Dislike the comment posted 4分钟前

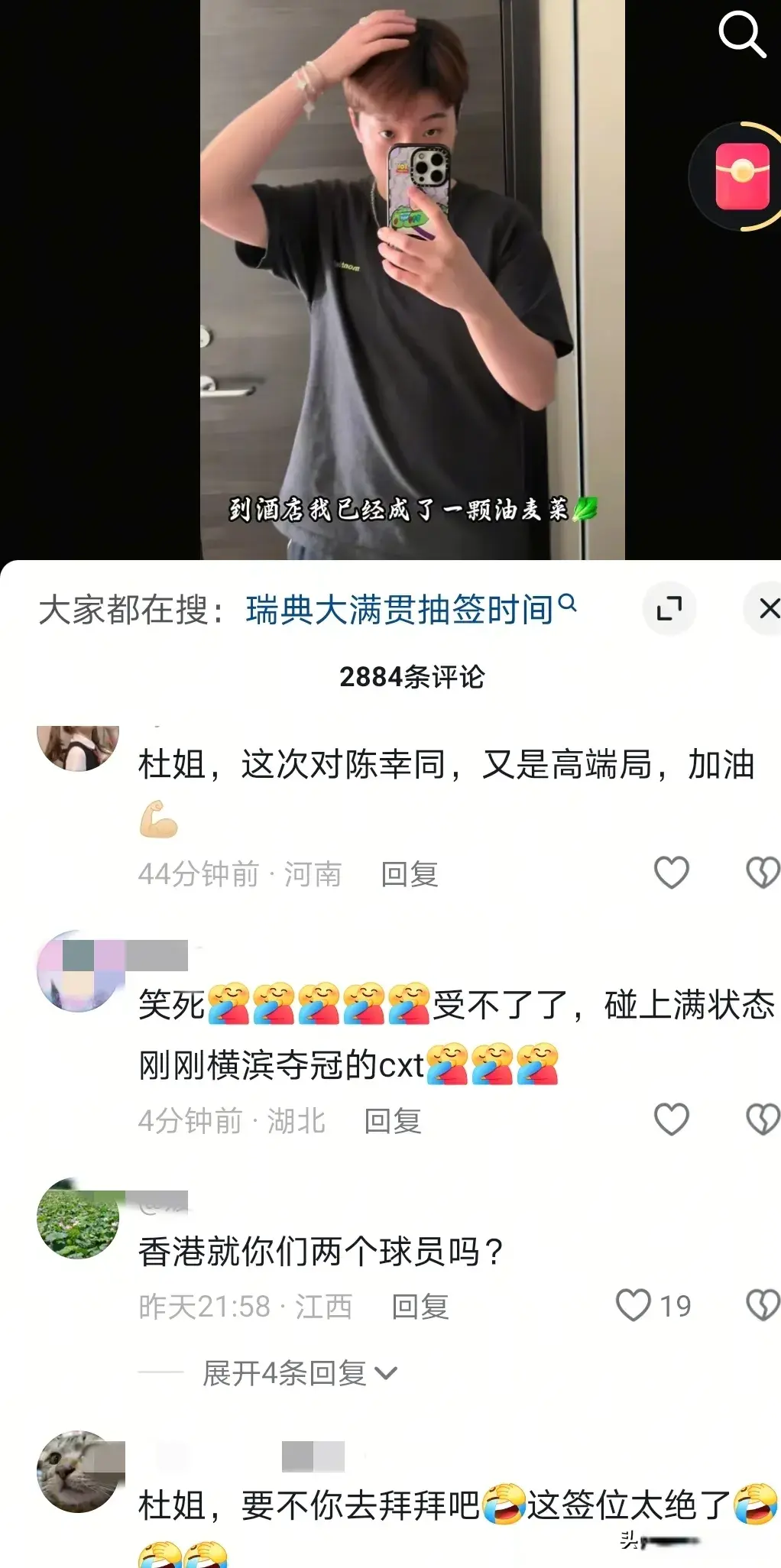pos(762,1119)
